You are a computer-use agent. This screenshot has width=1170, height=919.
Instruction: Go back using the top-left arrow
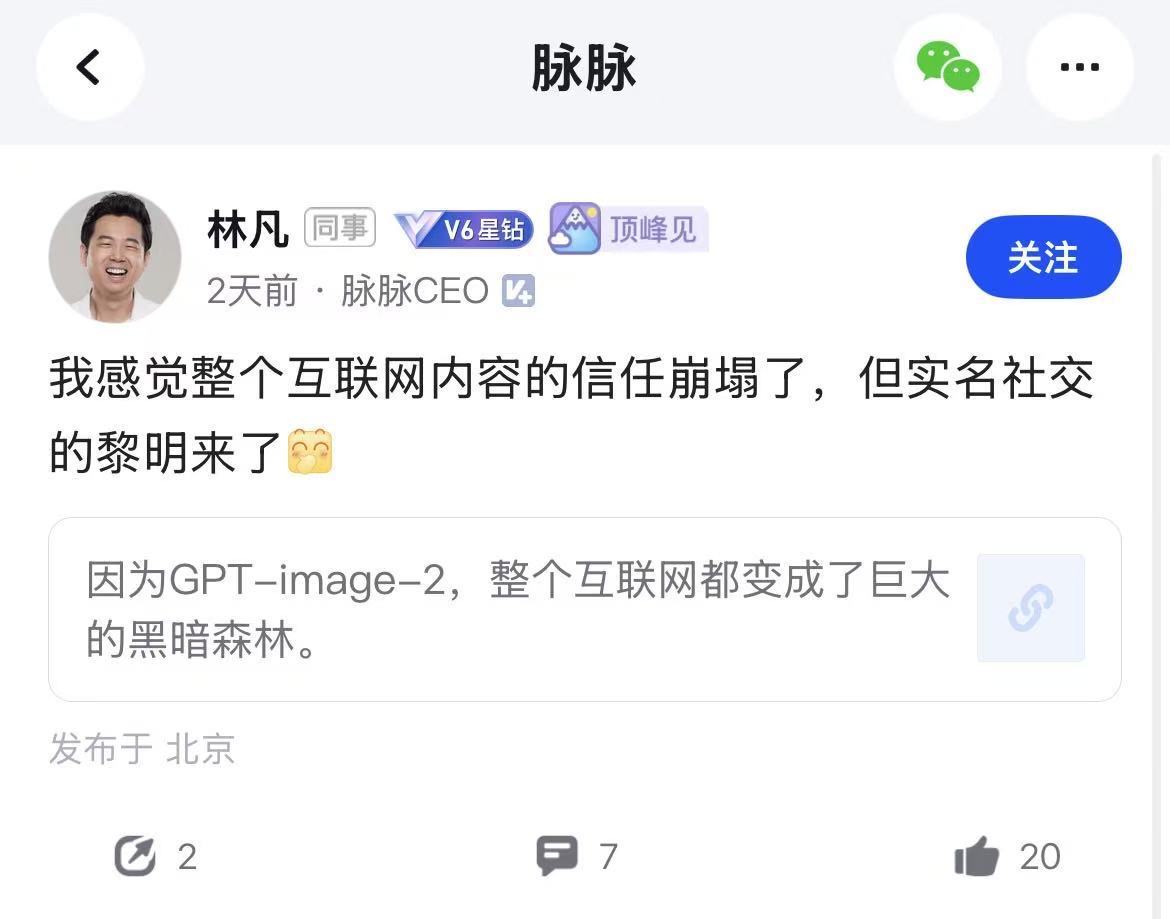(x=90, y=68)
